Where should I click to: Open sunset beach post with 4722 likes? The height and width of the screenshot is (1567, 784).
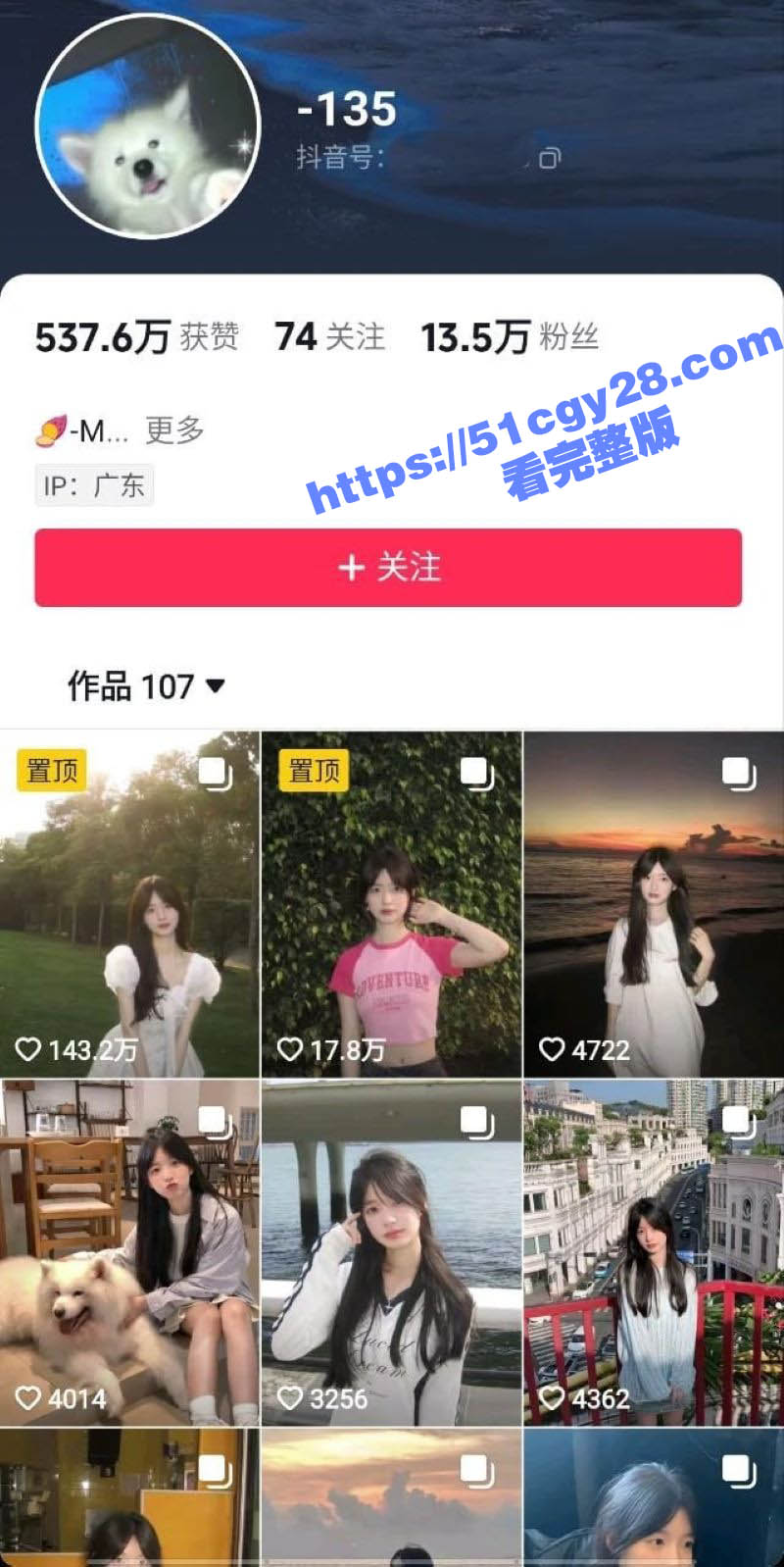point(654,904)
